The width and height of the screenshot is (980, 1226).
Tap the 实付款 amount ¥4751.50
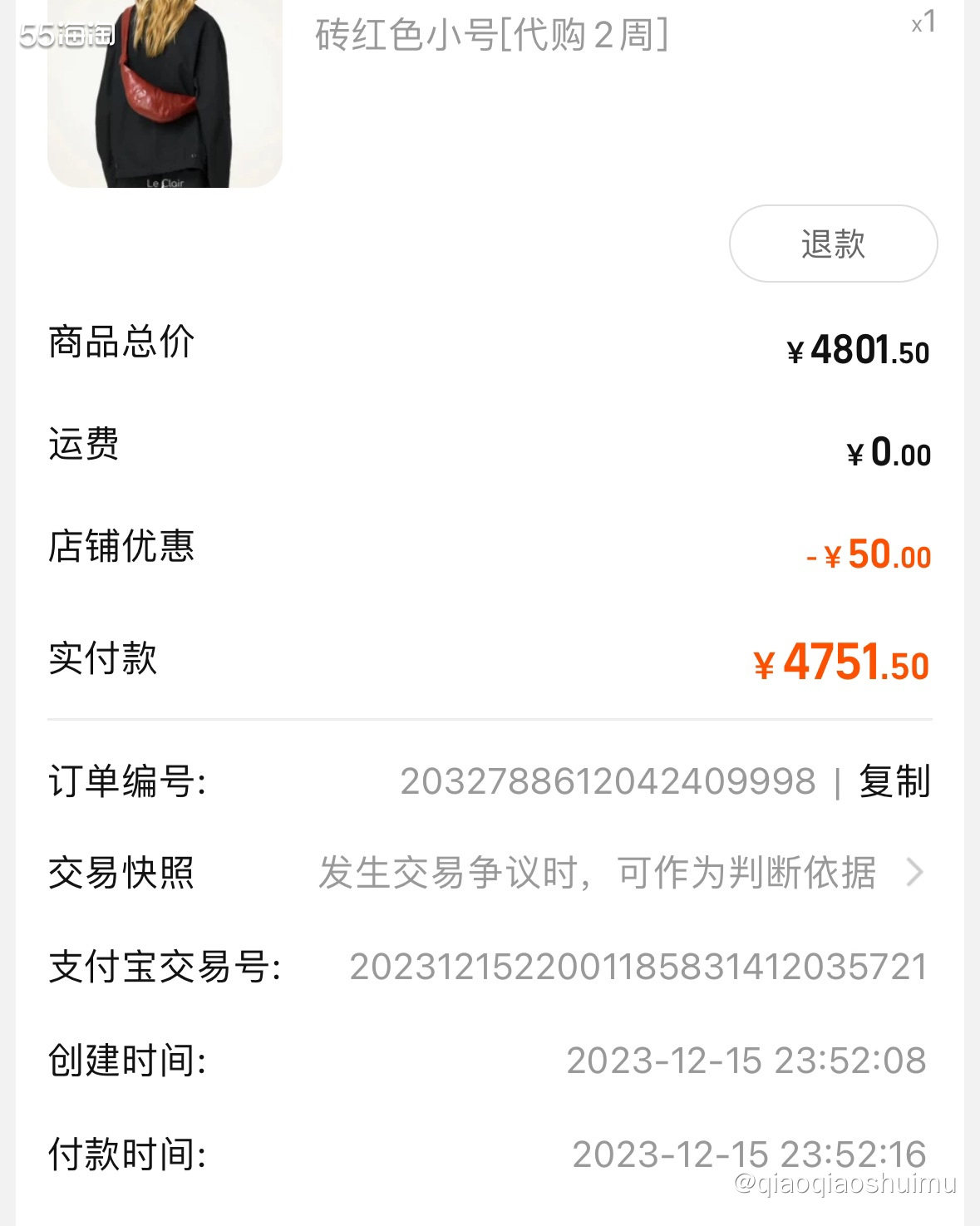(x=842, y=662)
